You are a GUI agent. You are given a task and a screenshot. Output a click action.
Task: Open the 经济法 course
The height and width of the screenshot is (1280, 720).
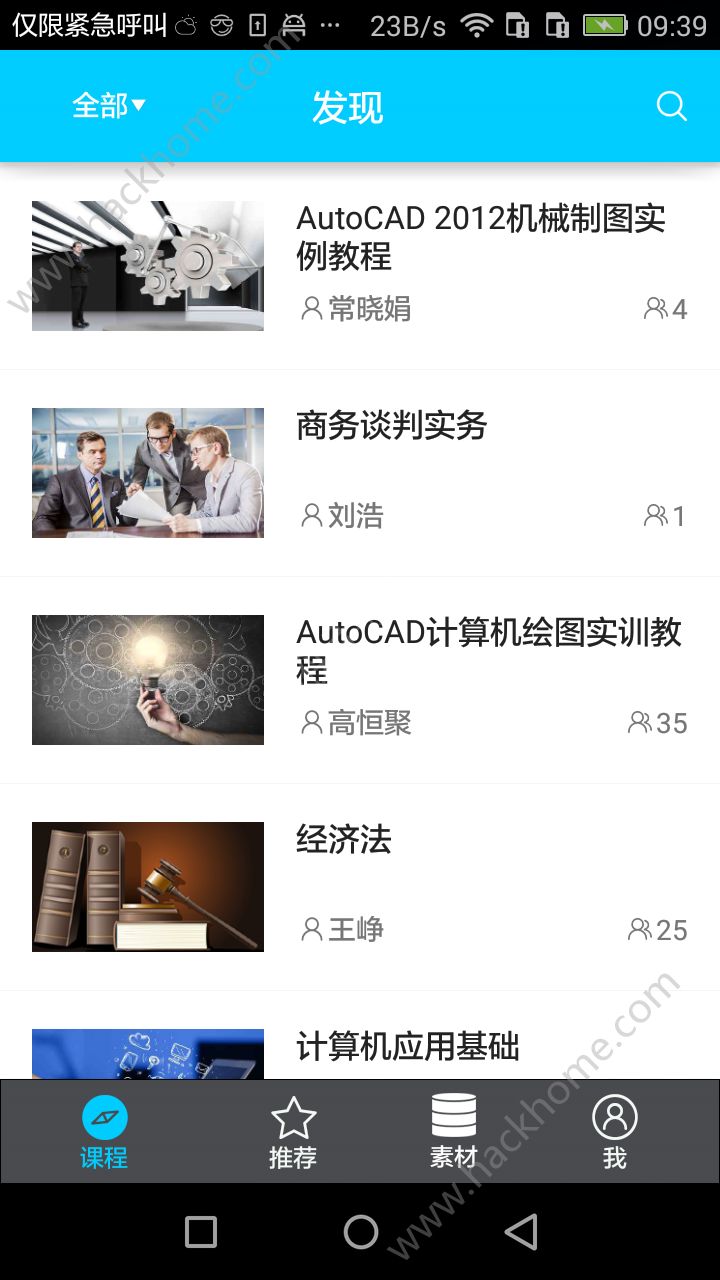(343, 840)
